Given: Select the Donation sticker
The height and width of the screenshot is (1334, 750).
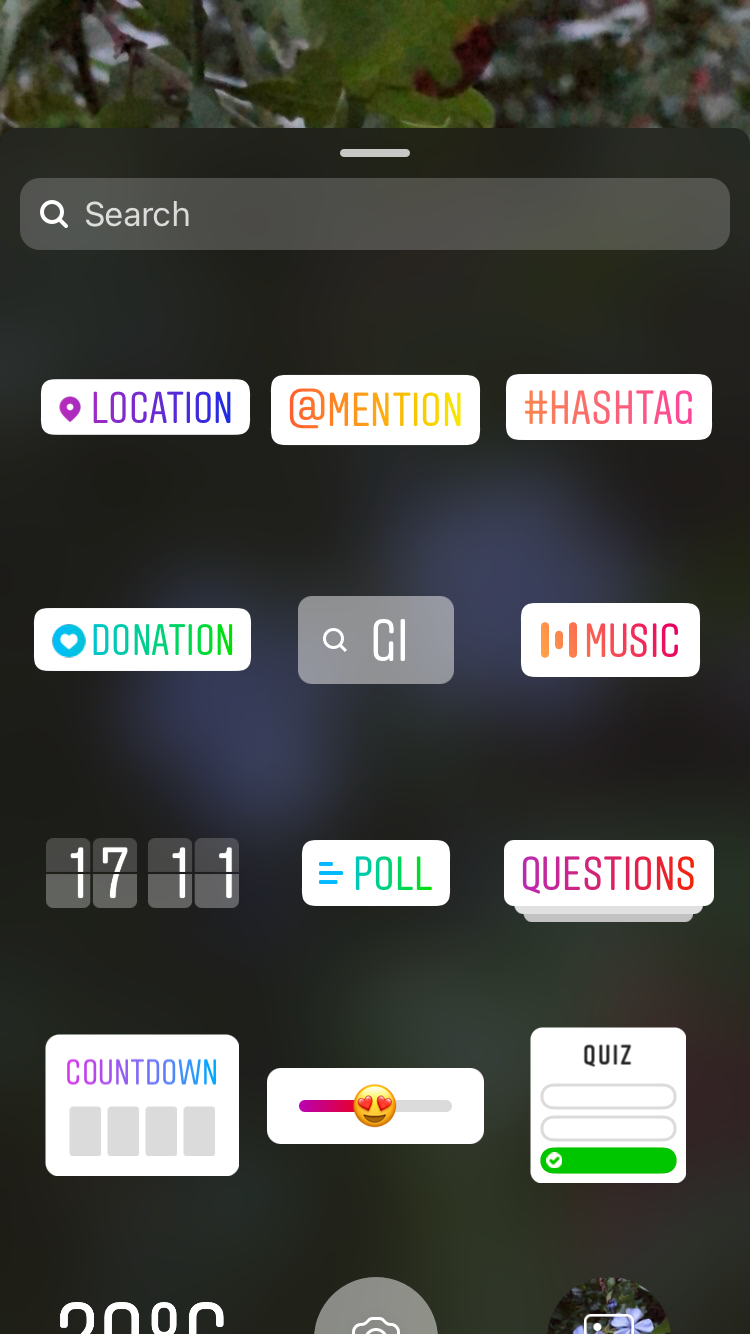Looking at the screenshot, I should 142,640.
